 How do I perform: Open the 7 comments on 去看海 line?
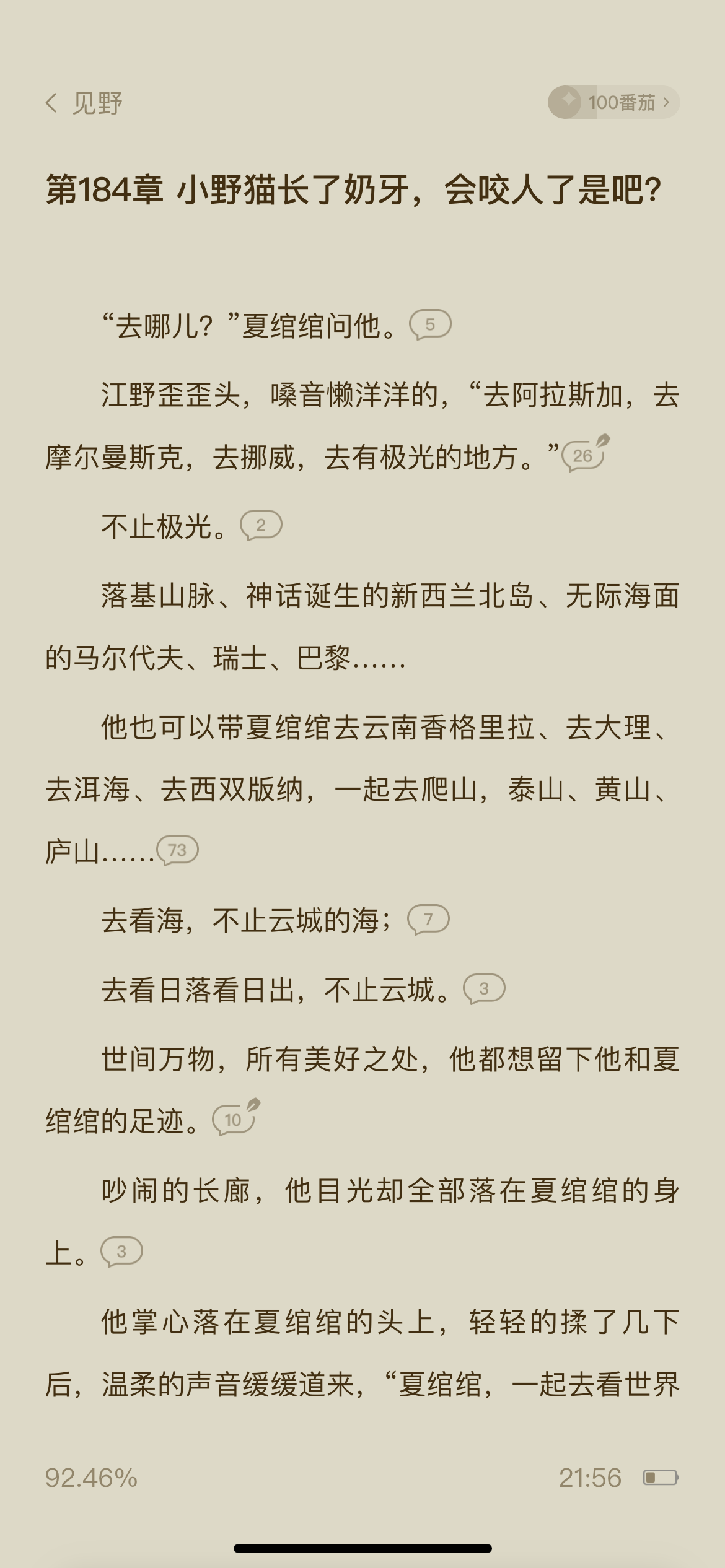click(428, 920)
